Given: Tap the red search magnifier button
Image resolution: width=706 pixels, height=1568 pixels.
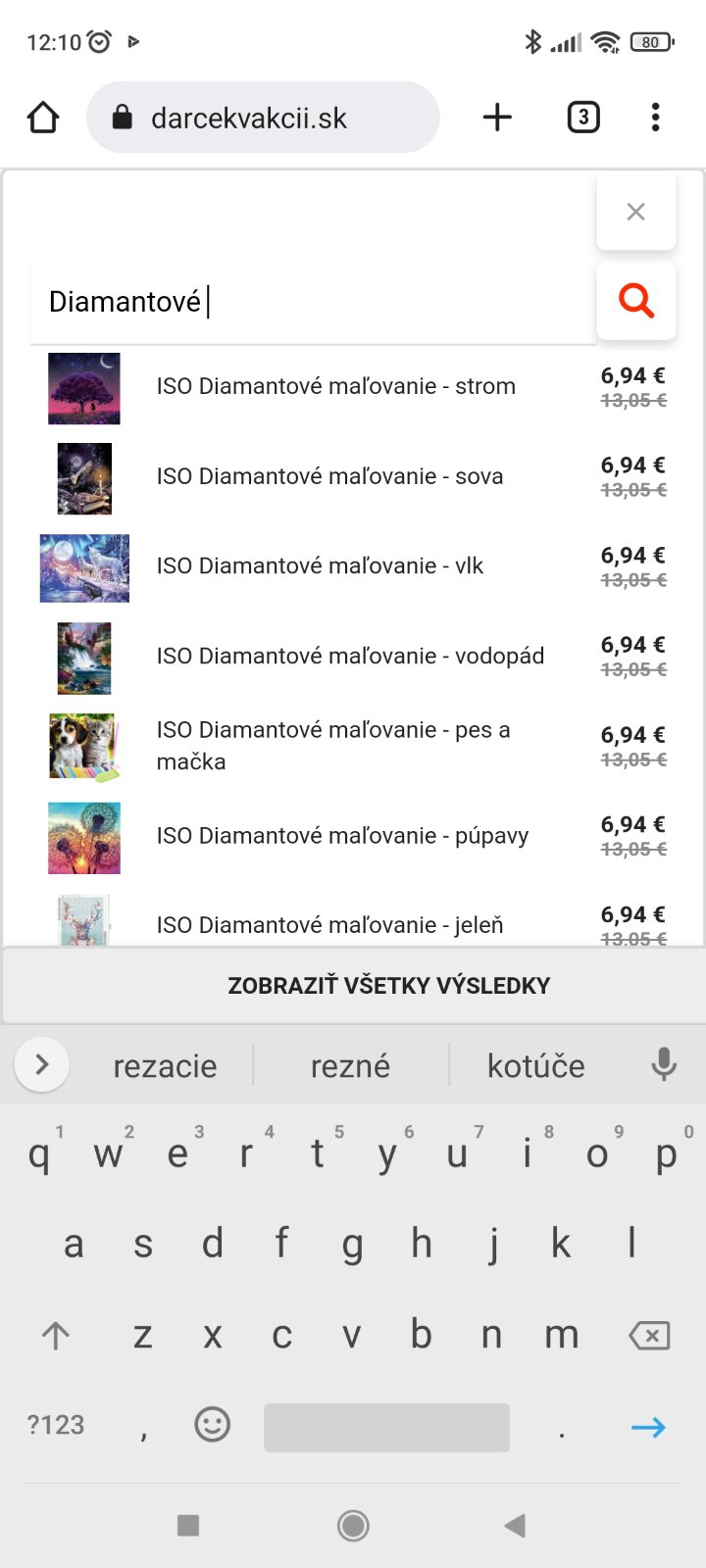Looking at the screenshot, I should tap(635, 301).
